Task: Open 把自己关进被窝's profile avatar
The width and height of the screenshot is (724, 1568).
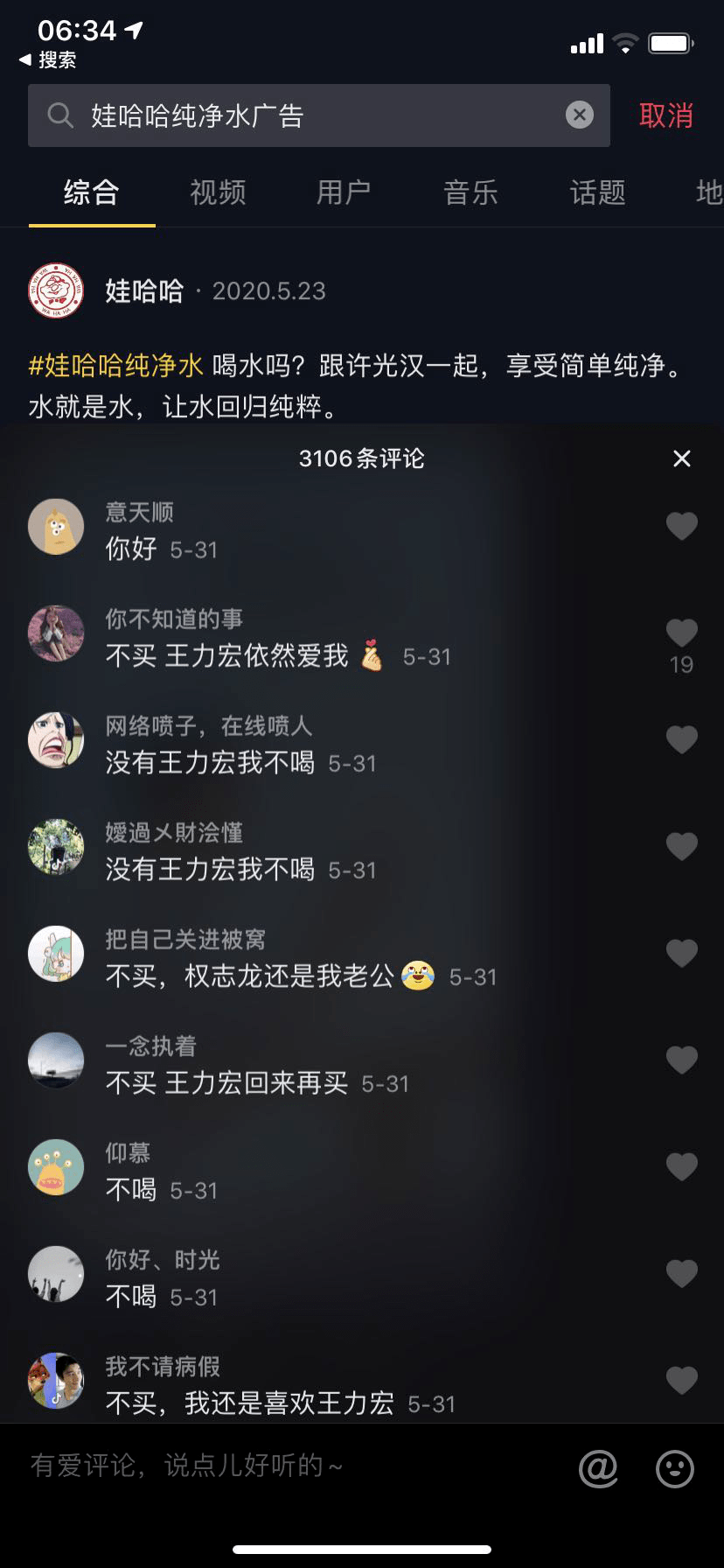Action: (x=56, y=954)
